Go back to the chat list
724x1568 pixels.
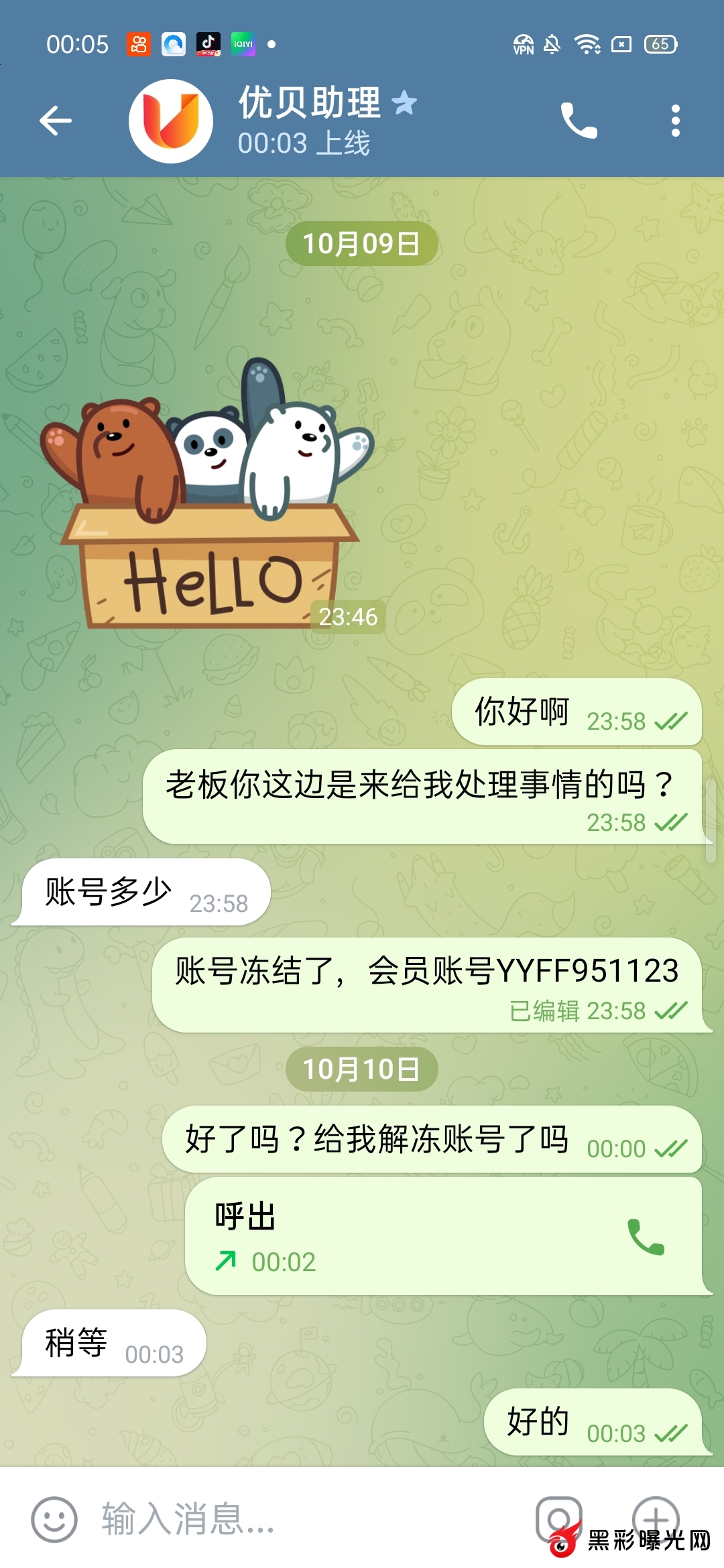[56, 121]
